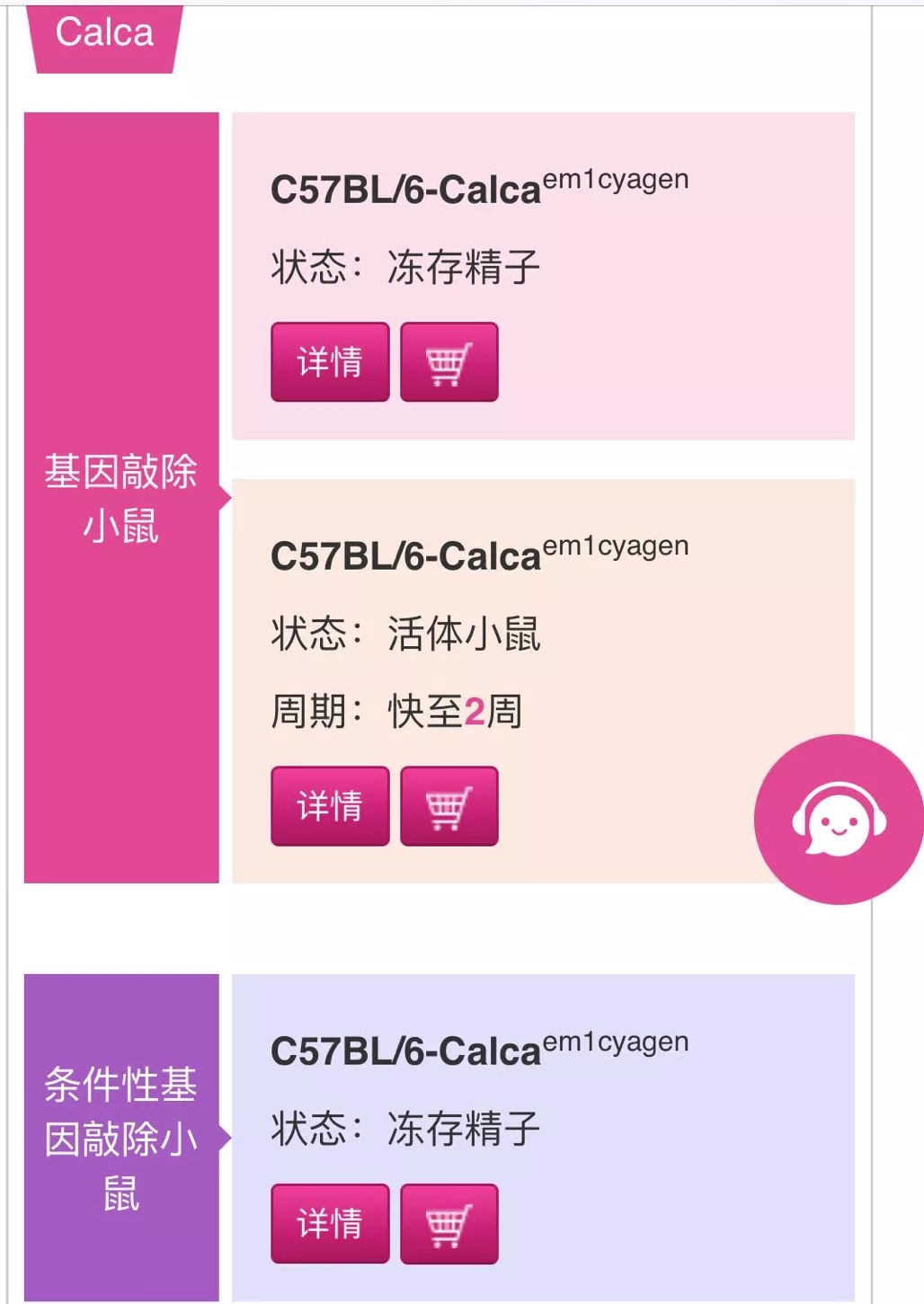The height and width of the screenshot is (1304, 924).
Task: Add the conditional knockout mouse to cart
Action: point(449,1224)
